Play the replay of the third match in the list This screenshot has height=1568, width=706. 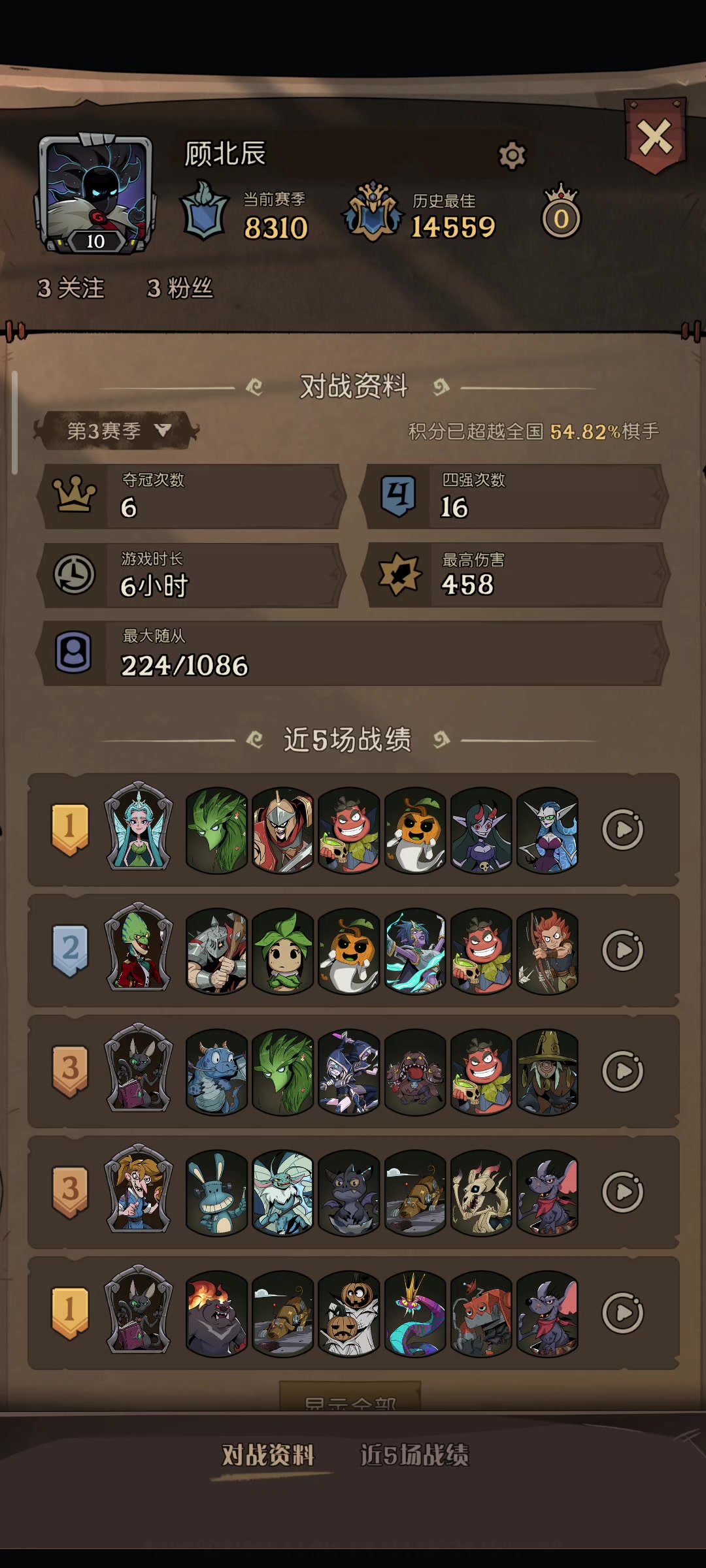click(622, 1071)
